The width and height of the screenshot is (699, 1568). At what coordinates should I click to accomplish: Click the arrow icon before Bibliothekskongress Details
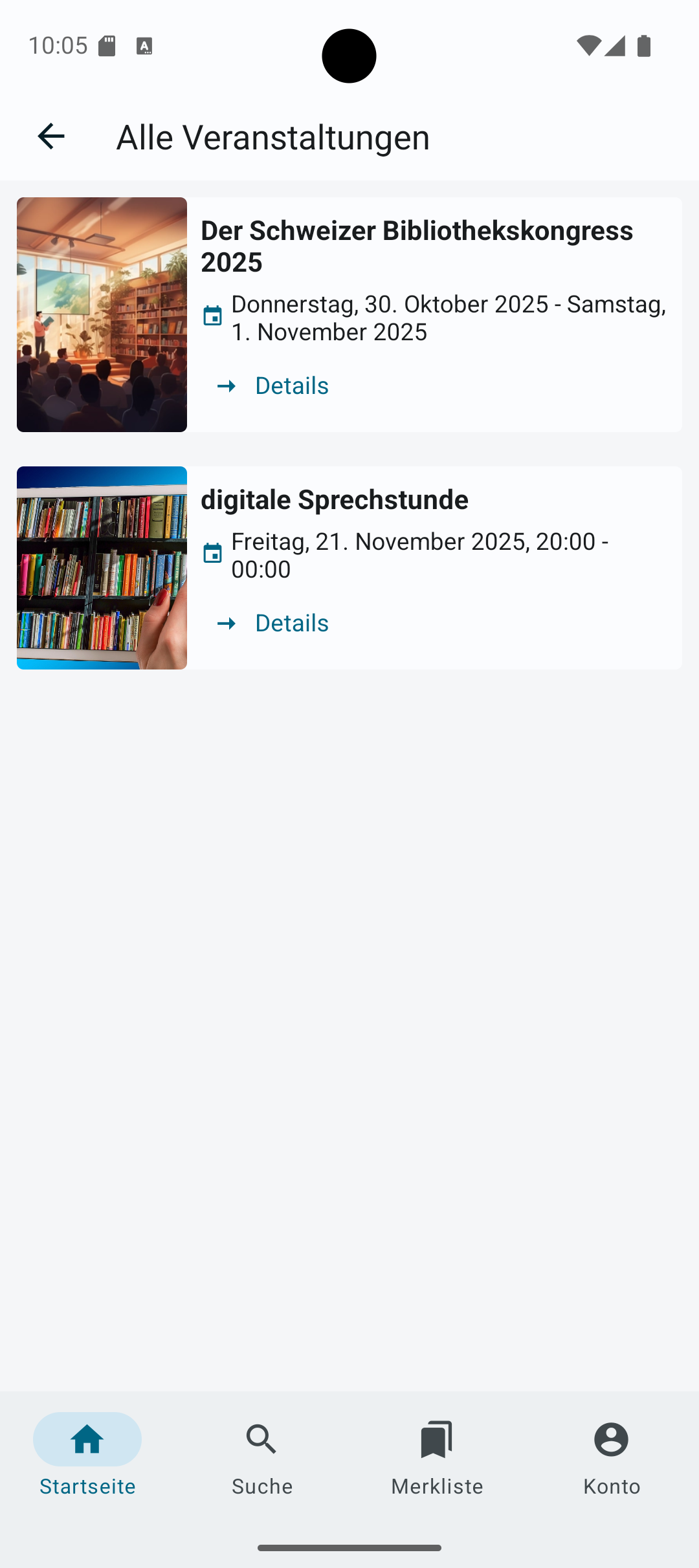(x=228, y=386)
